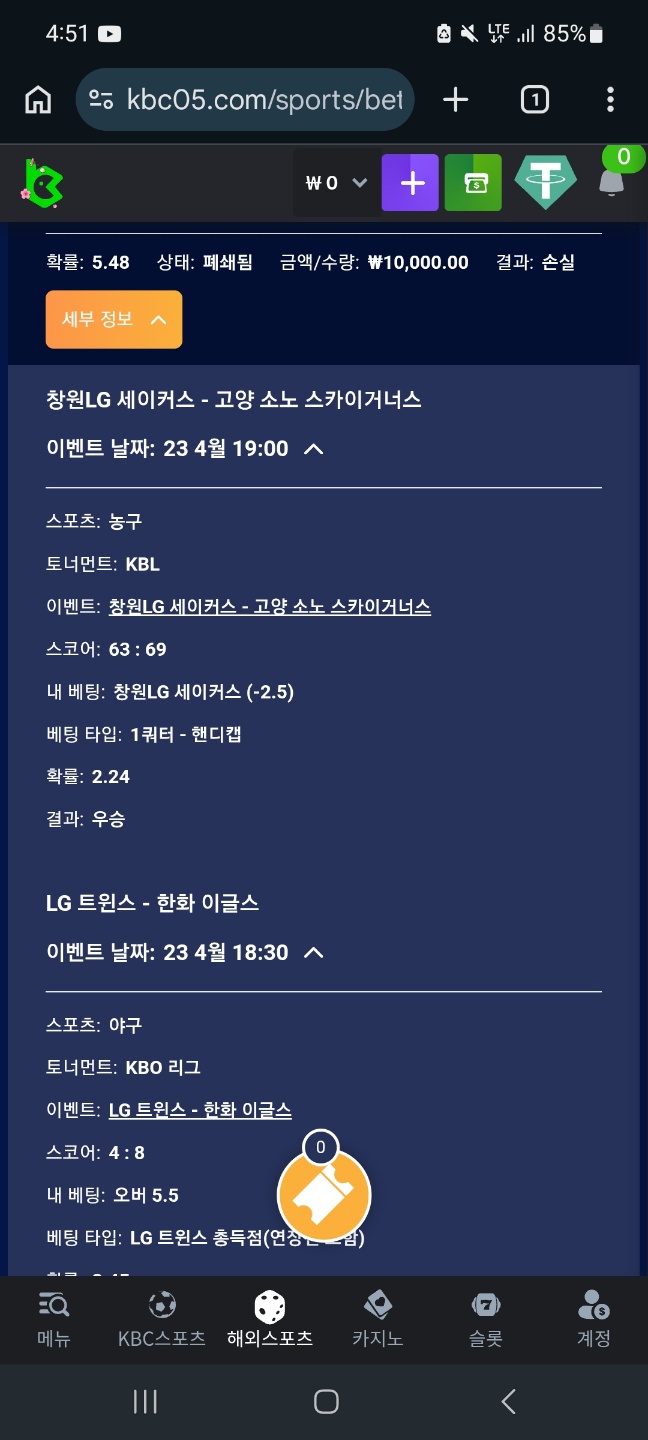The image size is (648, 1440).
Task: Open a new browser tab
Action: click(455, 100)
